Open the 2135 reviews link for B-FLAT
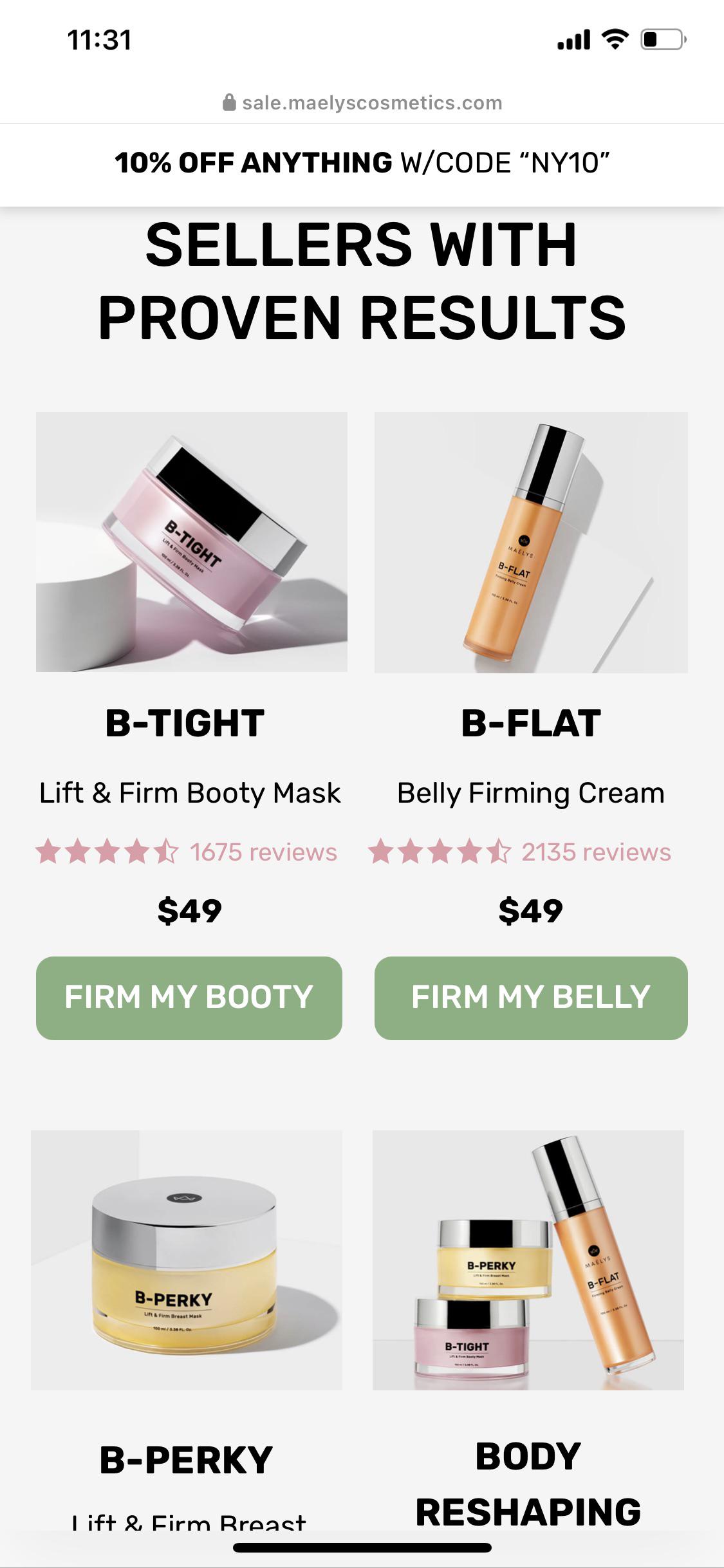Screen dimensions: 724x1568 coord(598,852)
